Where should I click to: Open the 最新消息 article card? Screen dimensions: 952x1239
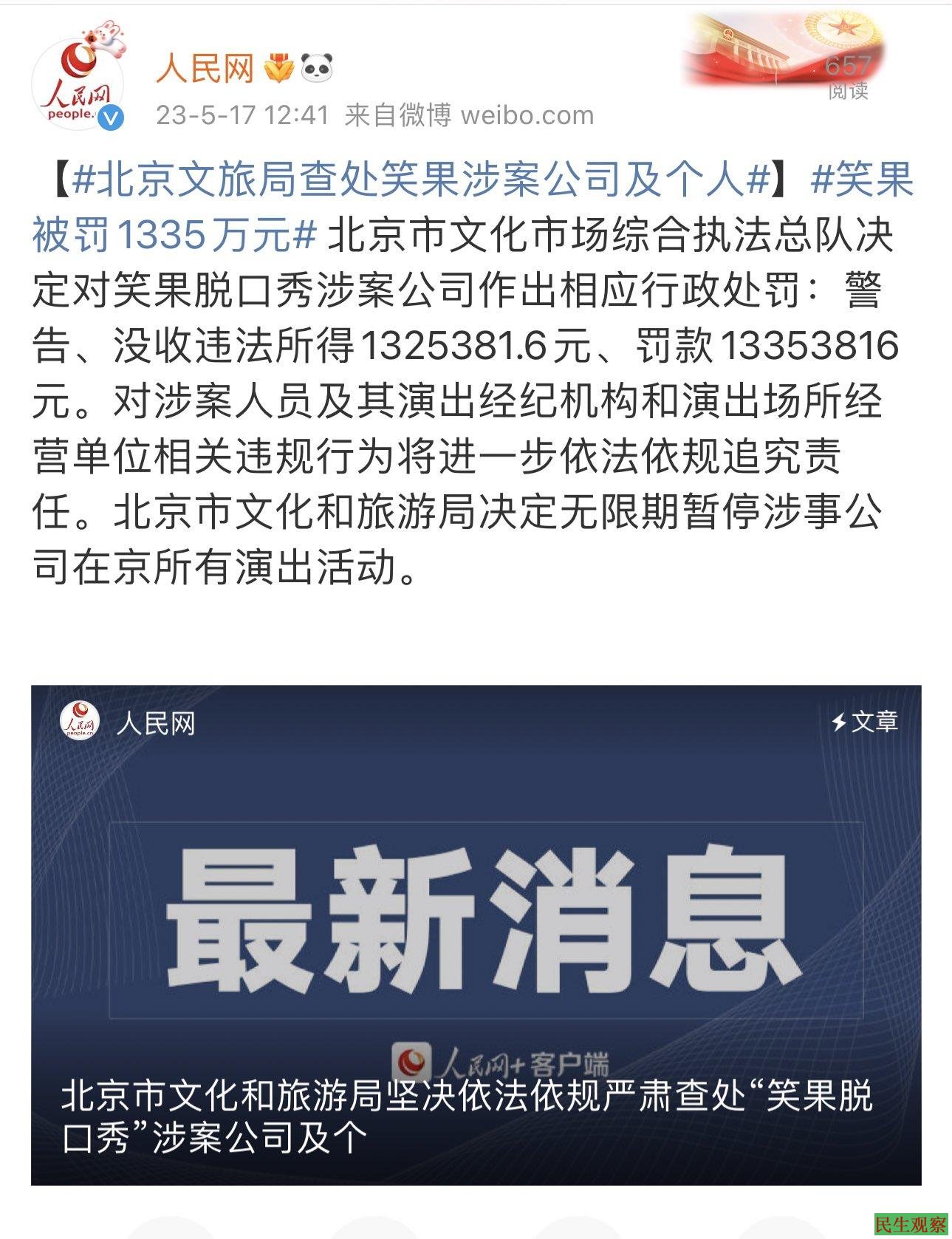(x=476, y=935)
